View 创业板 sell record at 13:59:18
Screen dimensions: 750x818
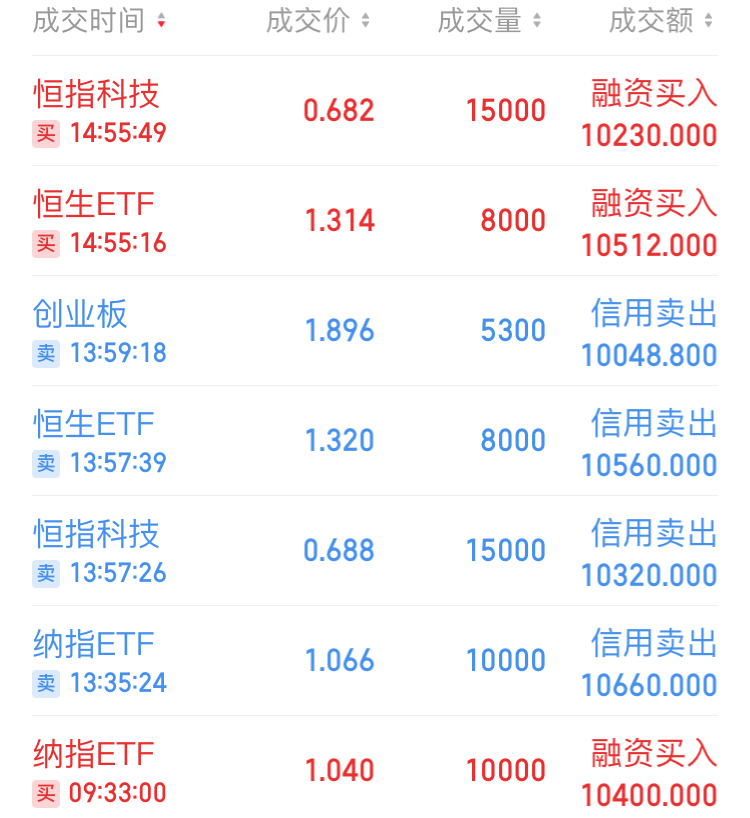click(x=374, y=331)
